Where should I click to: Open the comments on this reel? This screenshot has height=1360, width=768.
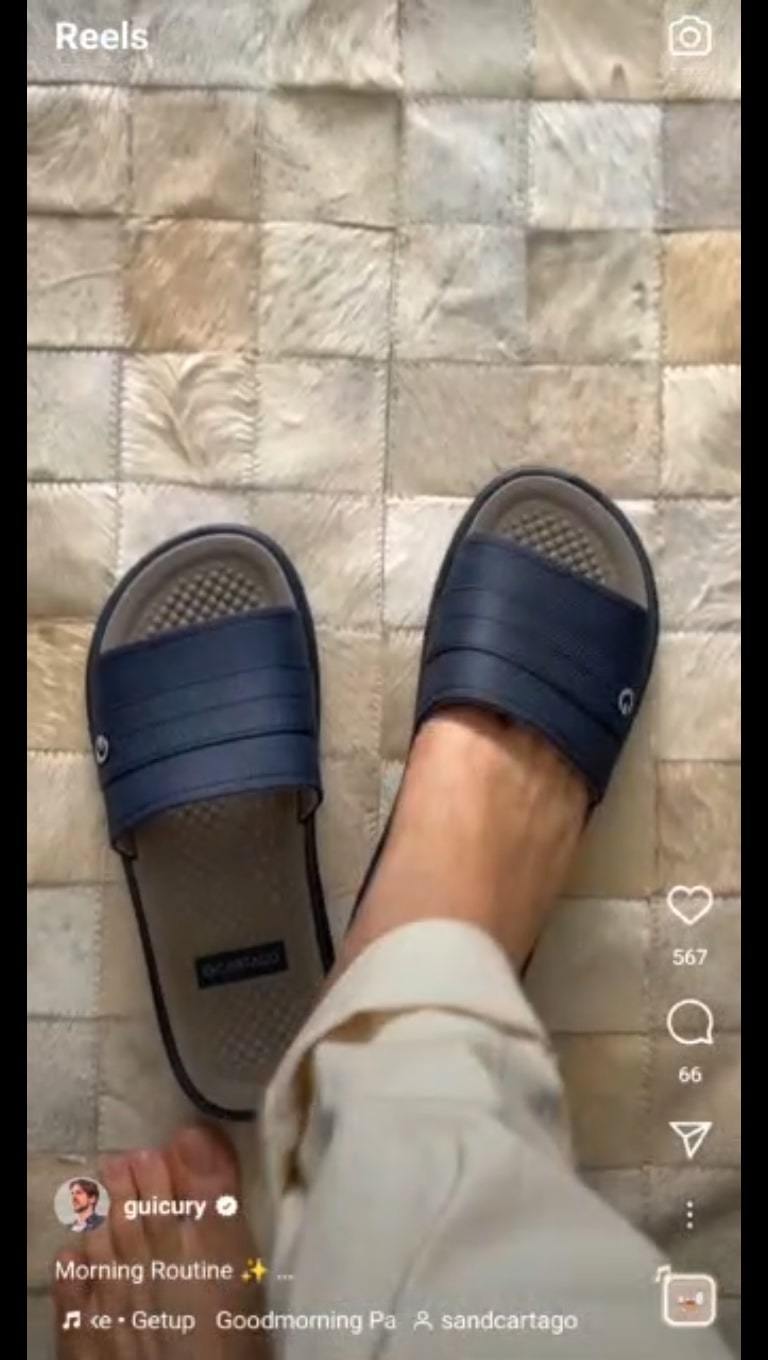coord(689,1024)
